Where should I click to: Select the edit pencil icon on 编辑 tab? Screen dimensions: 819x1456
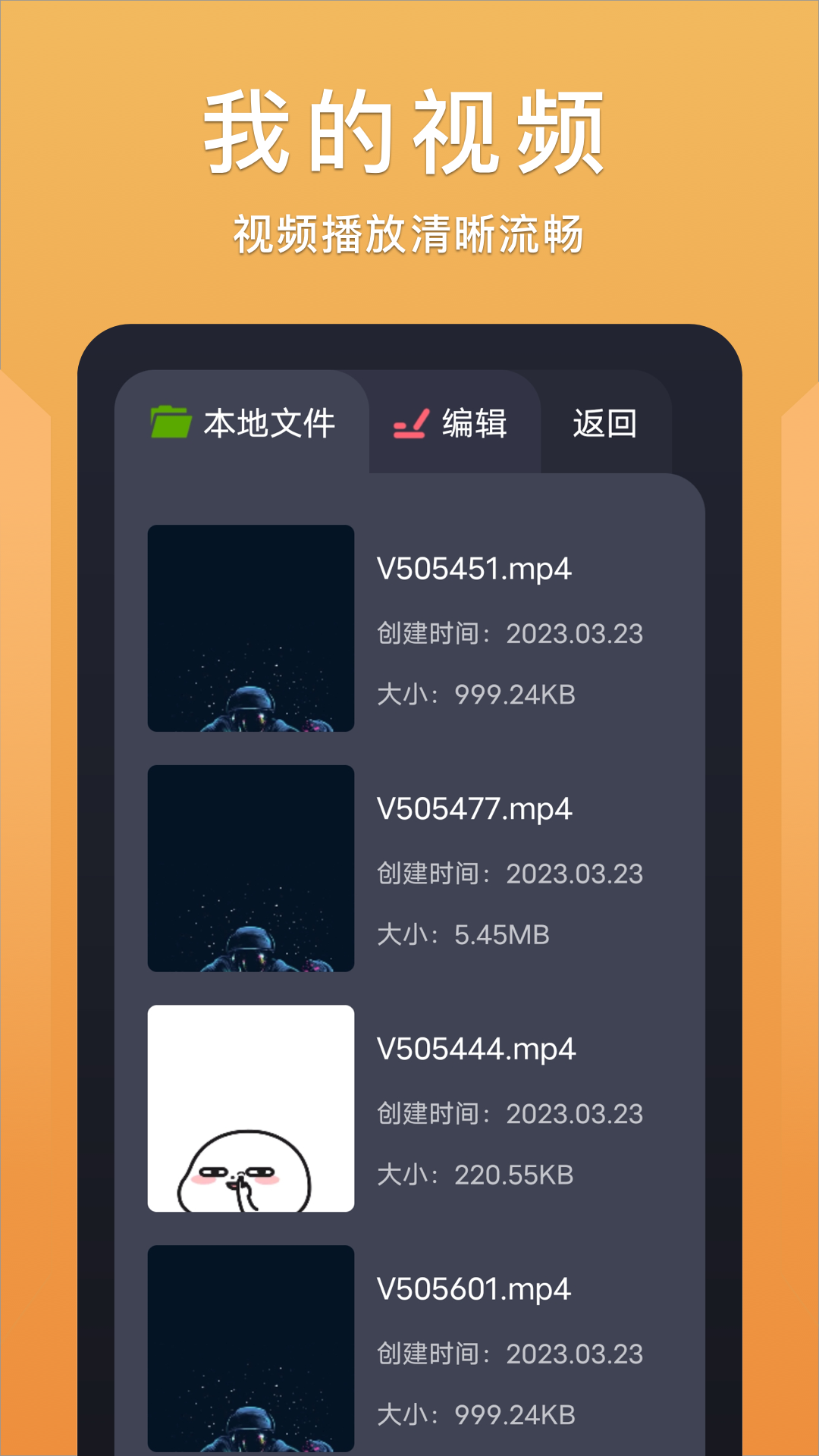click(x=411, y=425)
